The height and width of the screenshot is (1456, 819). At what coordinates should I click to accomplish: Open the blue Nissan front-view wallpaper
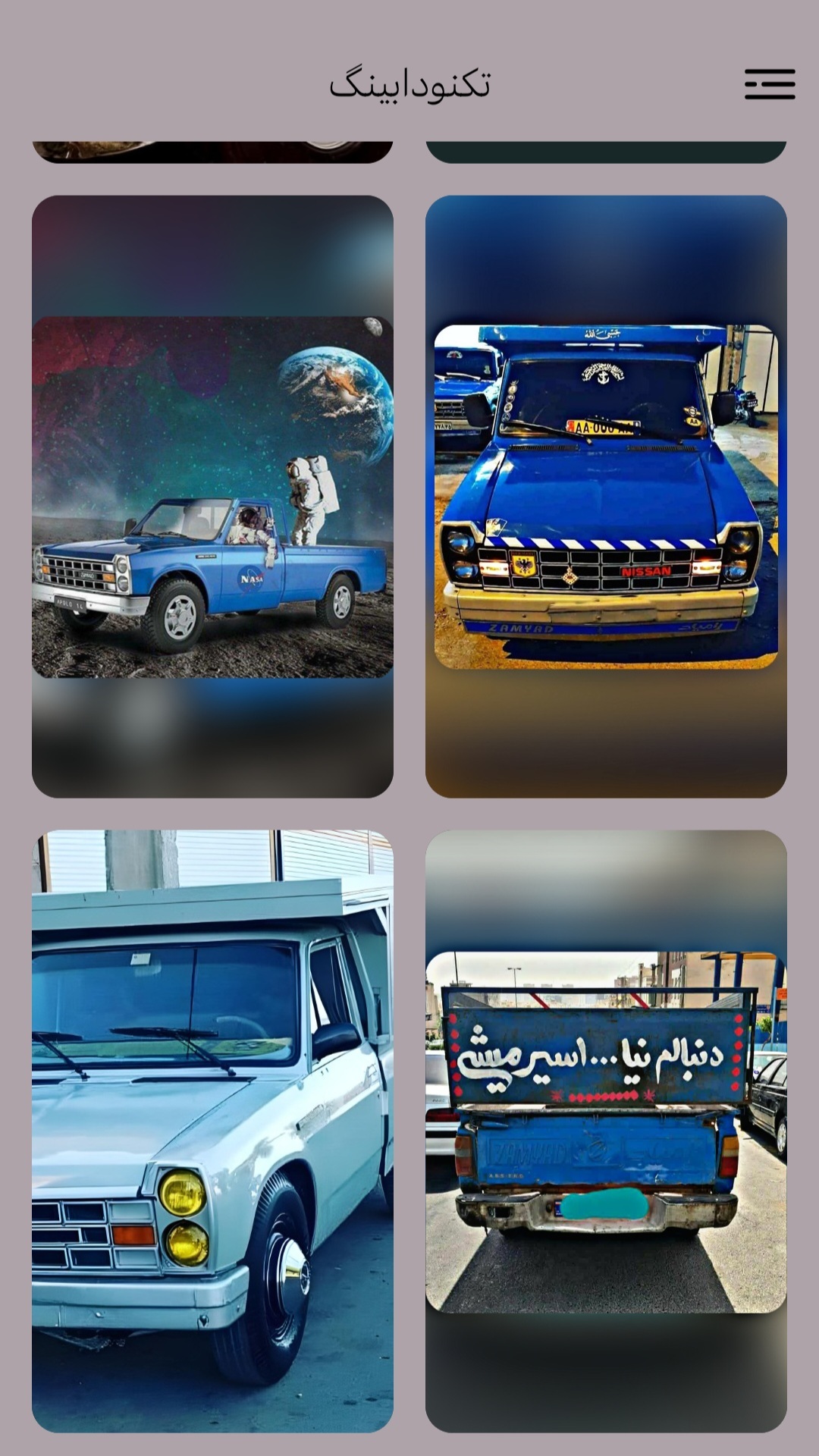click(x=606, y=497)
